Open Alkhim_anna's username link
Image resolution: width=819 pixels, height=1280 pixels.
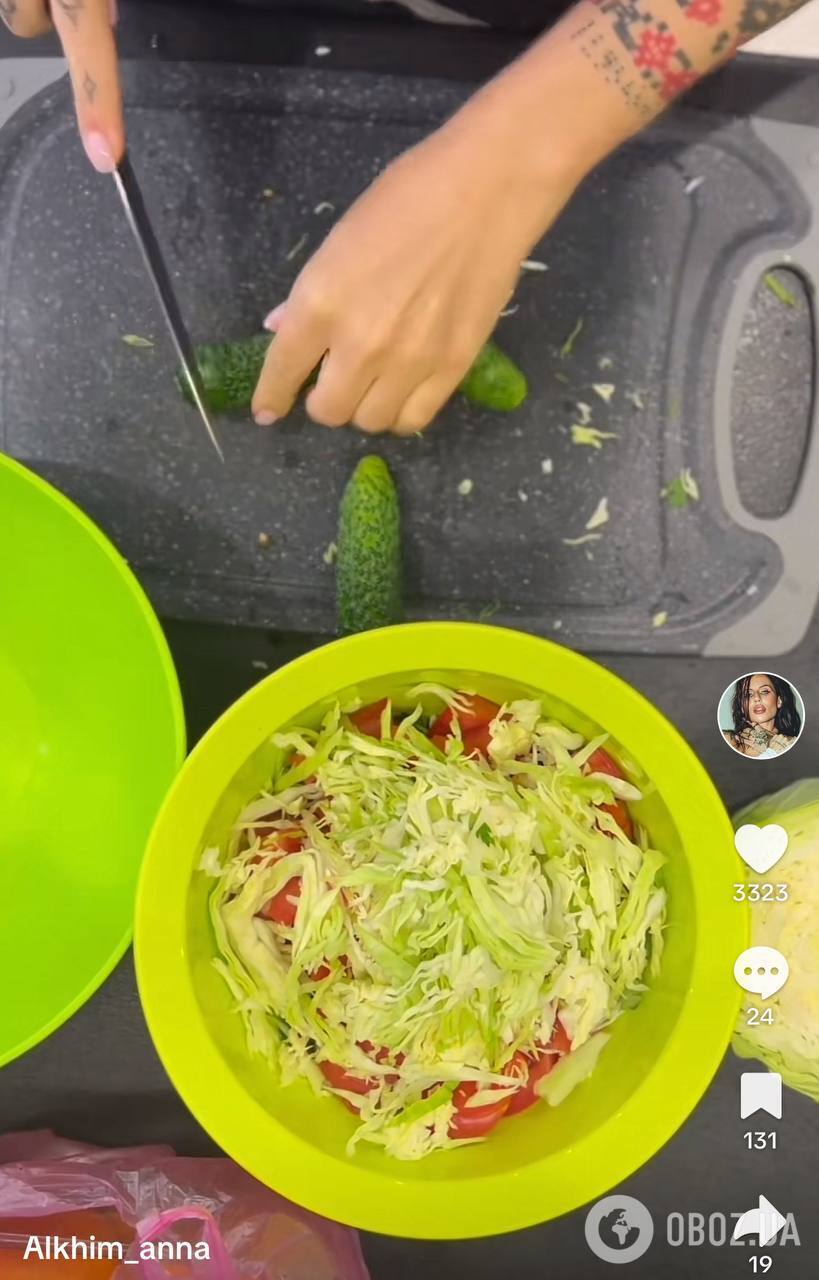(x=116, y=1248)
